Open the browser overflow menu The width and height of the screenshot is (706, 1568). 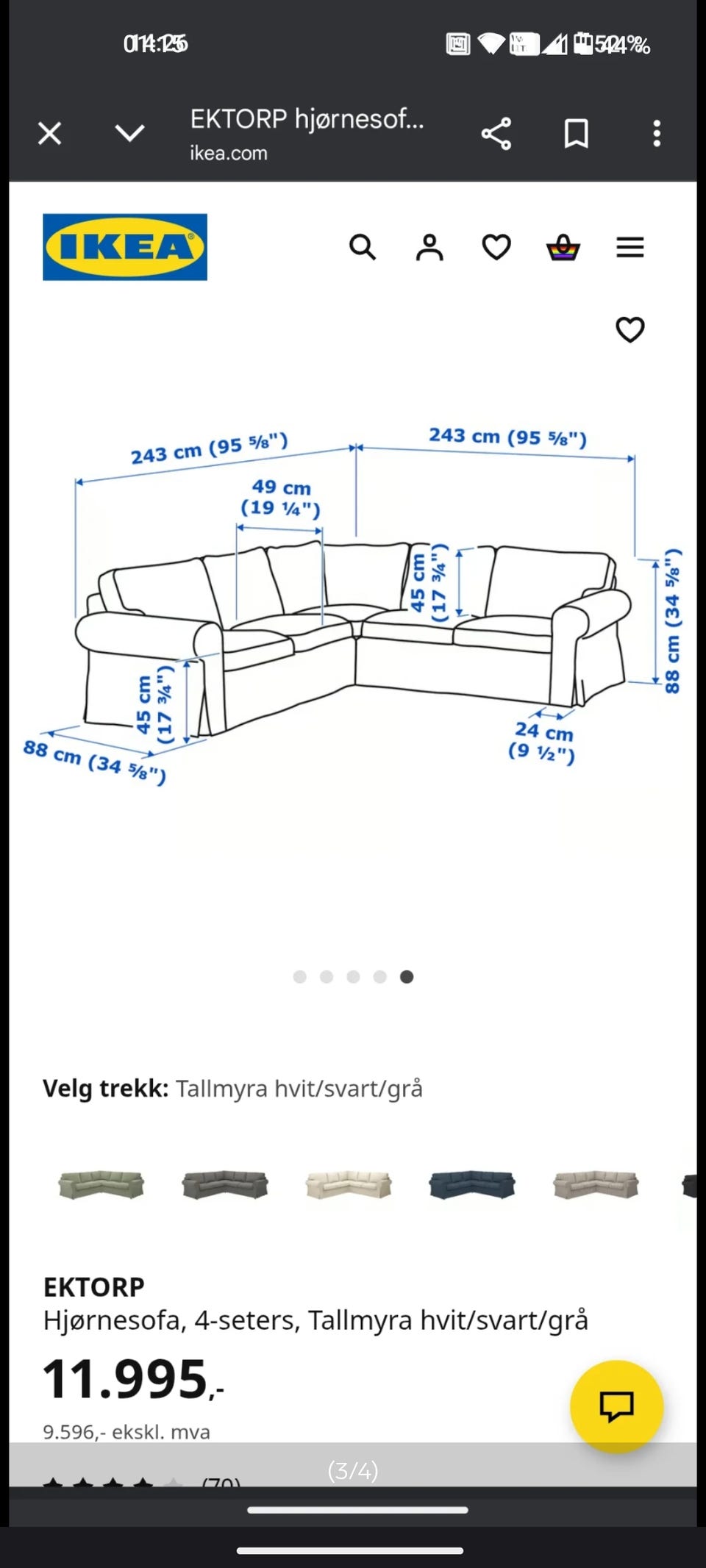pos(655,133)
